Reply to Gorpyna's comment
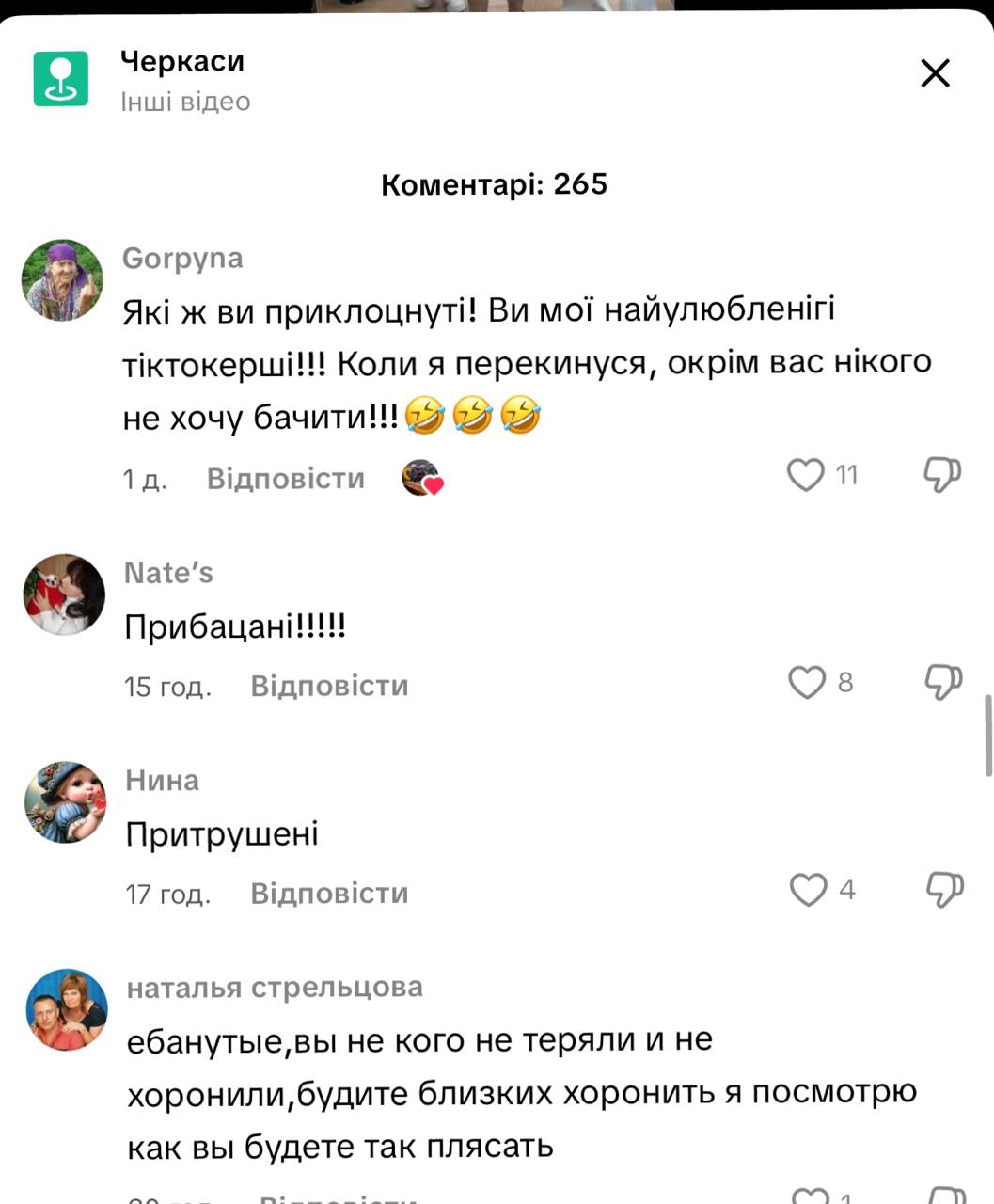 click(x=285, y=479)
